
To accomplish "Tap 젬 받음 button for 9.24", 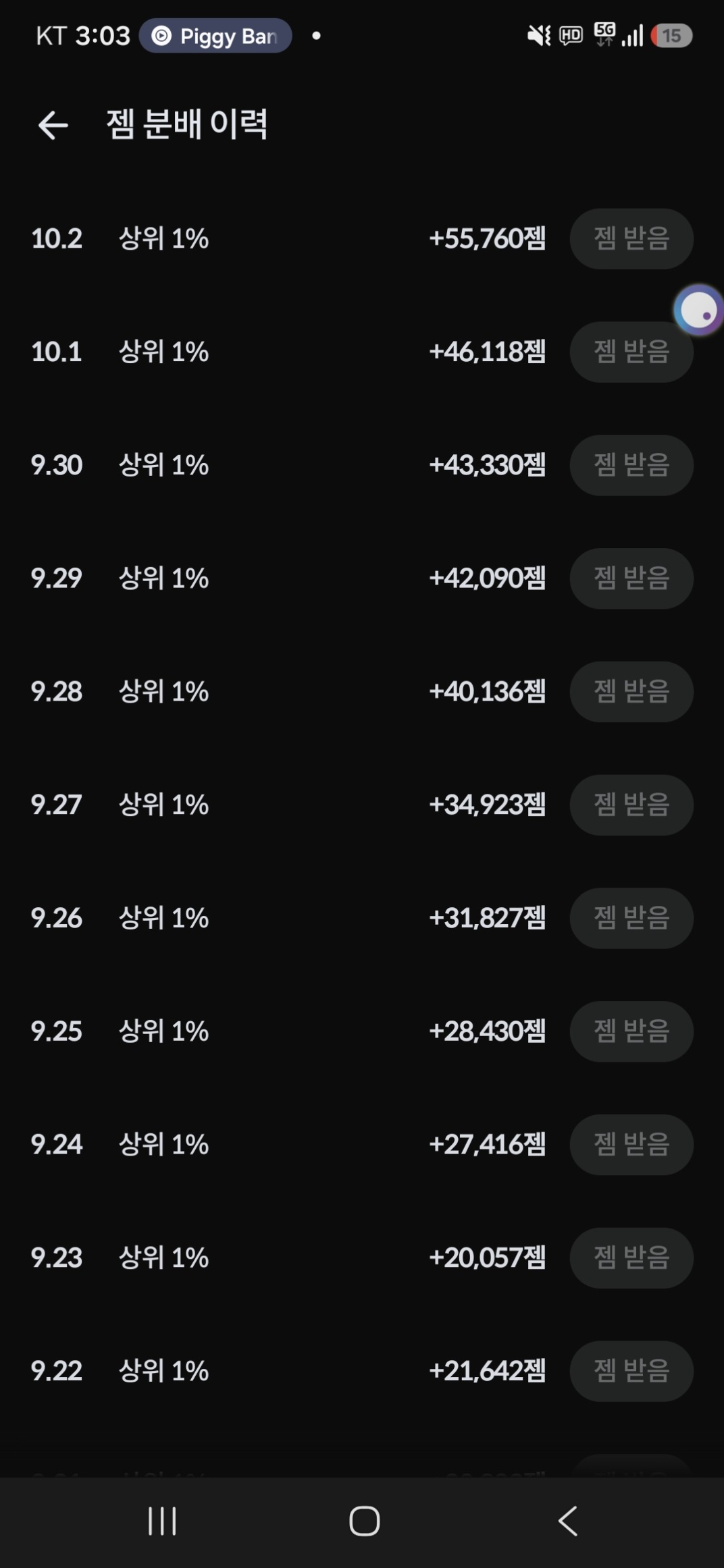I will point(631,1145).
